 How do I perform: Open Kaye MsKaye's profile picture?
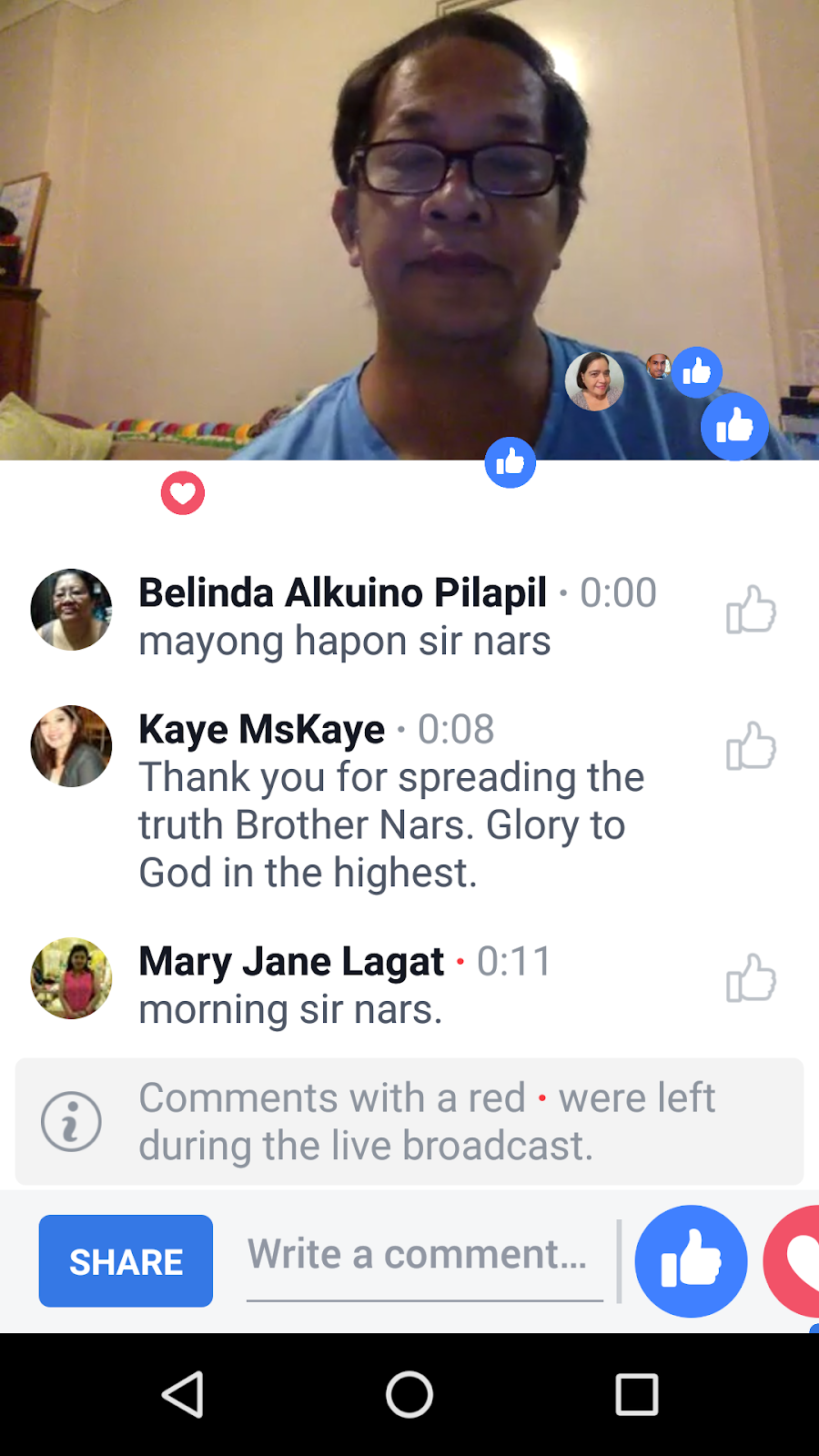tap(71, 746)
